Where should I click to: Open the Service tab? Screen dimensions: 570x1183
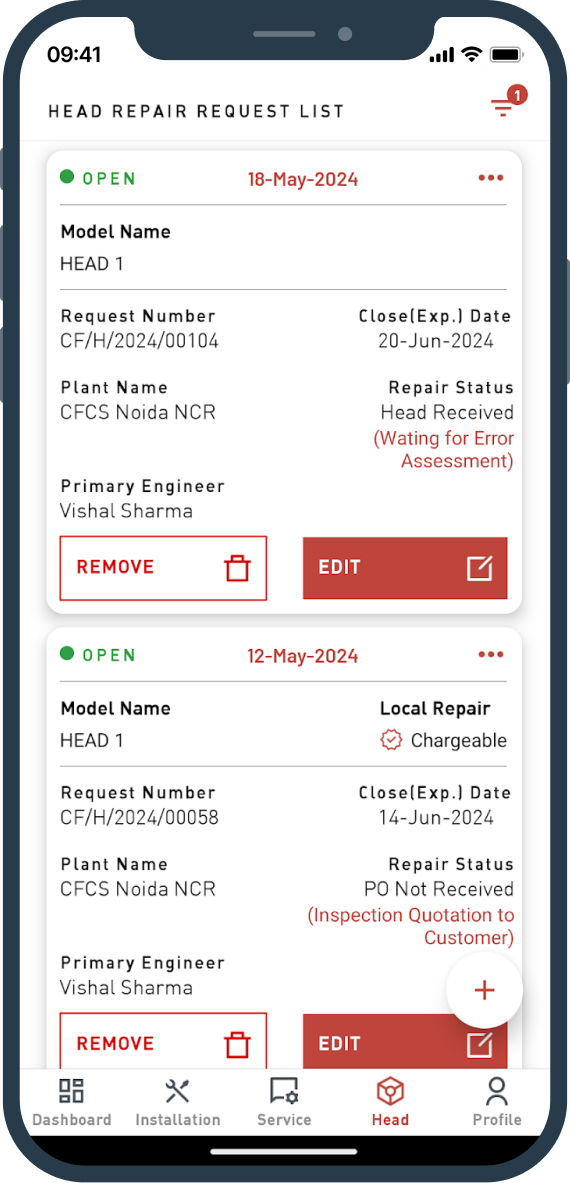click(284, 1102)
